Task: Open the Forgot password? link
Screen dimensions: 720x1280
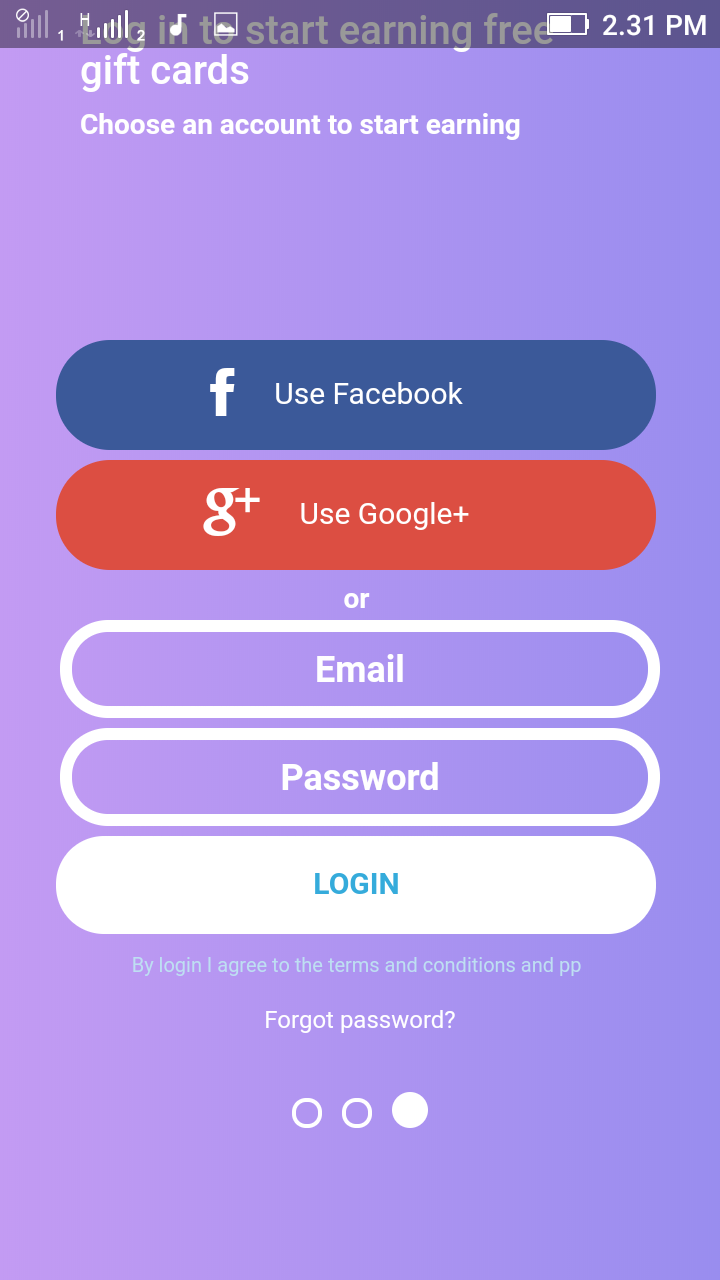Action: 360,1020
